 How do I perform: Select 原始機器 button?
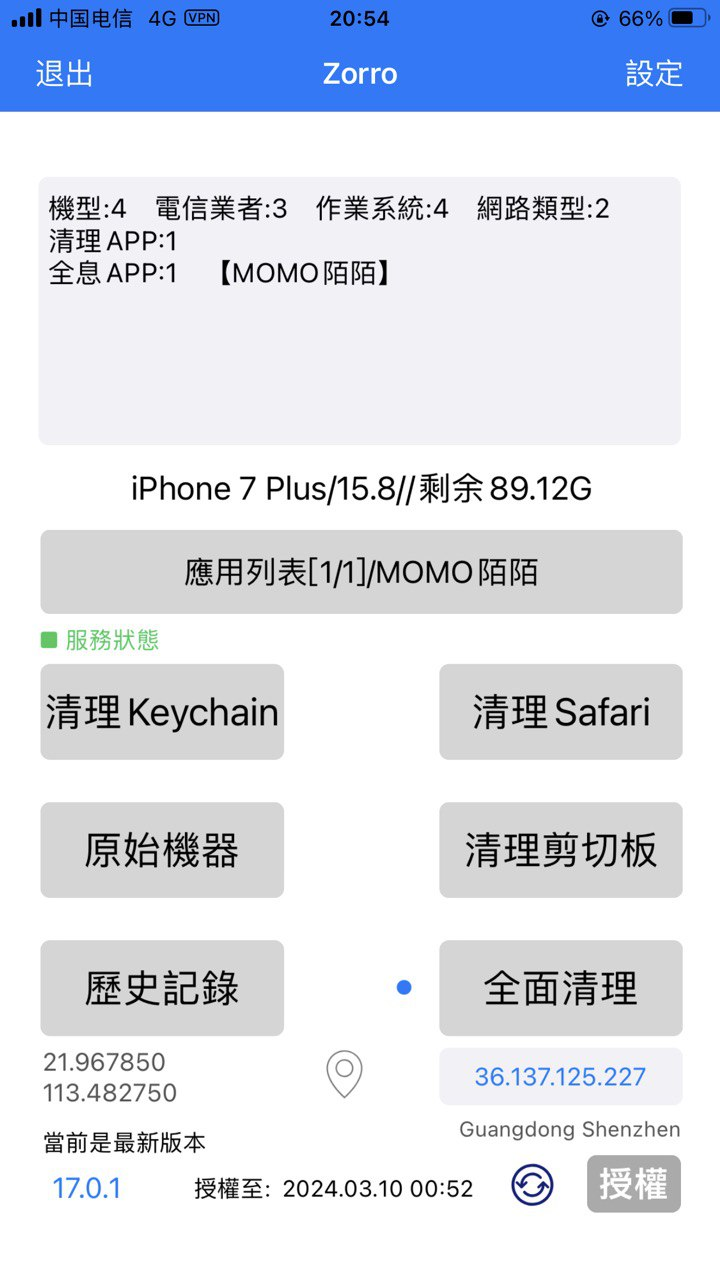click(x=162, y=850)
